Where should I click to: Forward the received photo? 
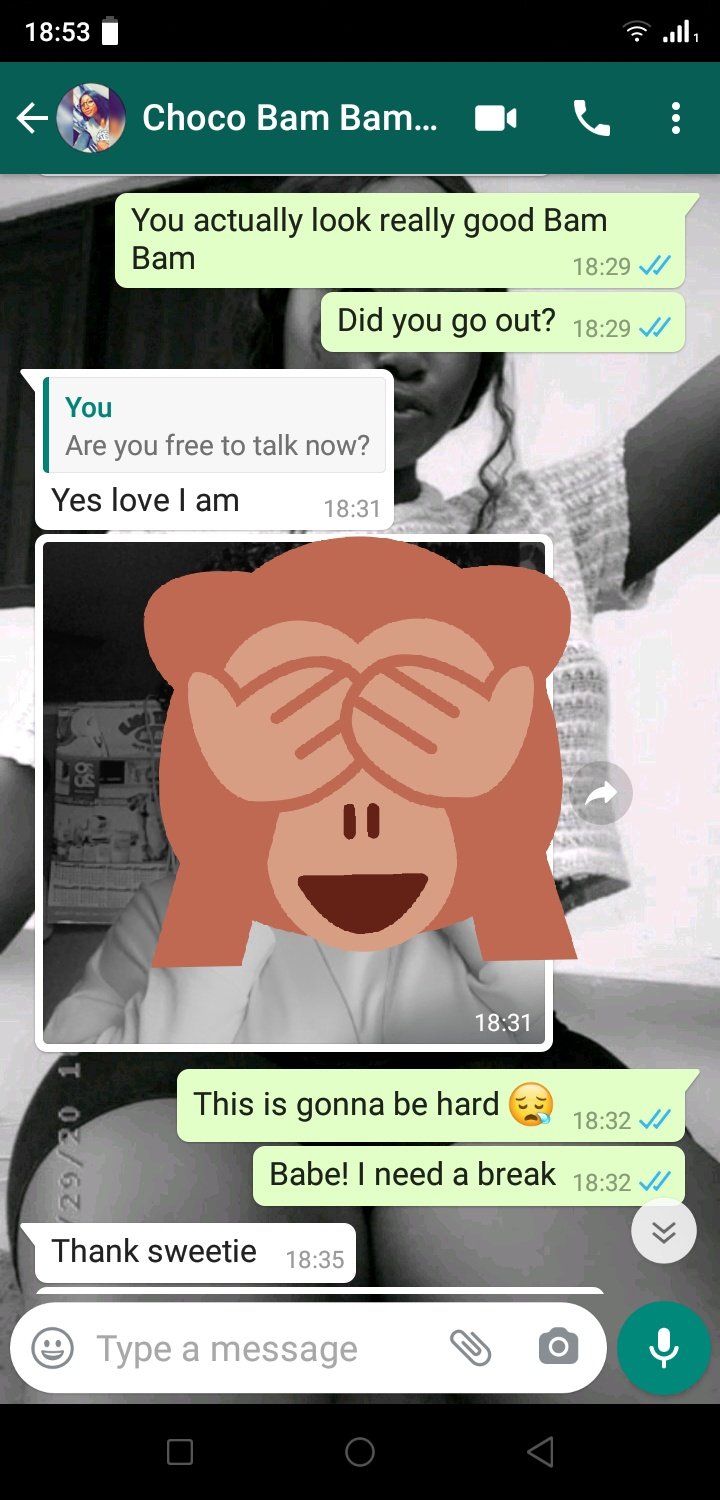602,793
